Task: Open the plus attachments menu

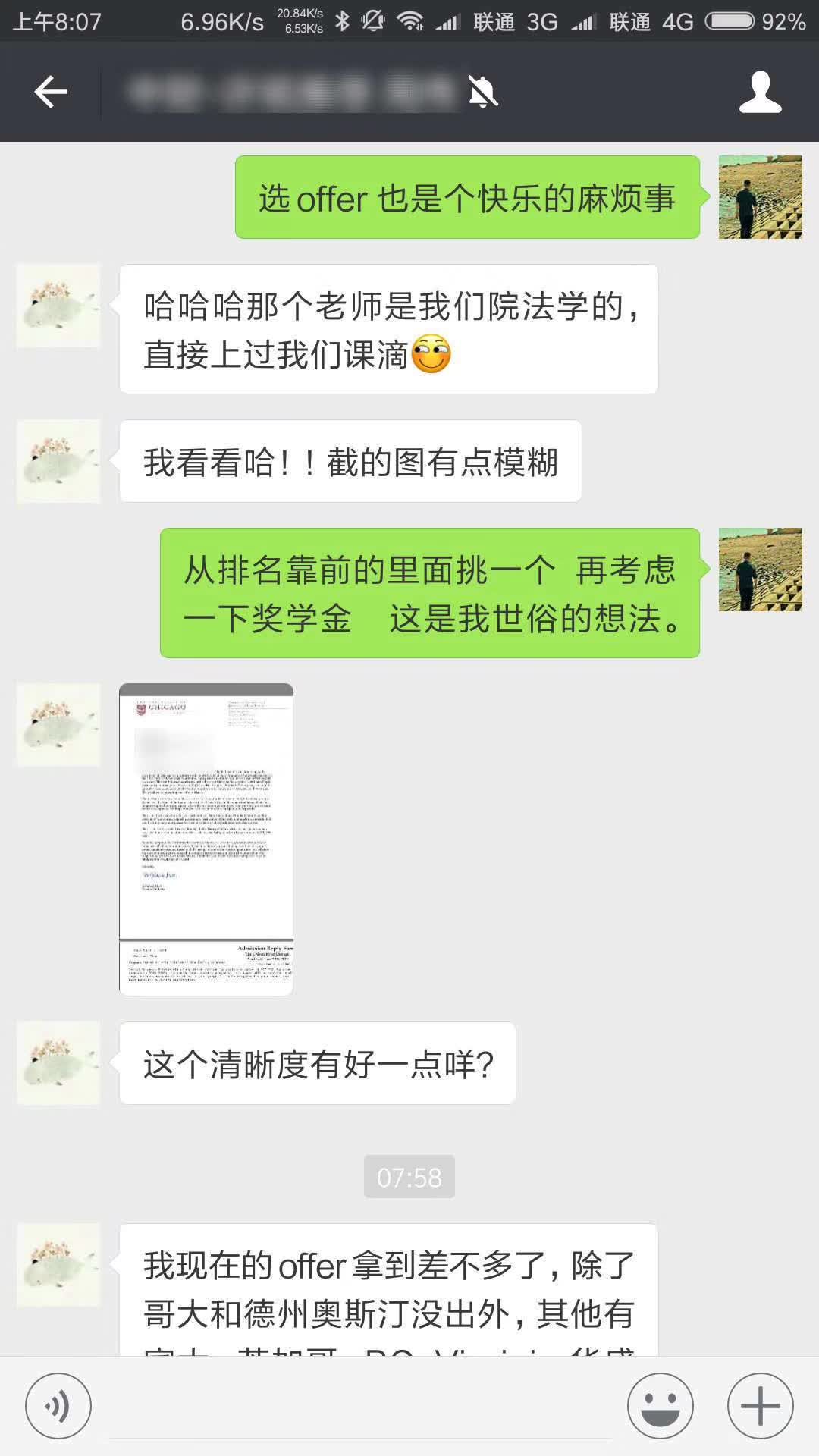Action: pos(760,1405)
